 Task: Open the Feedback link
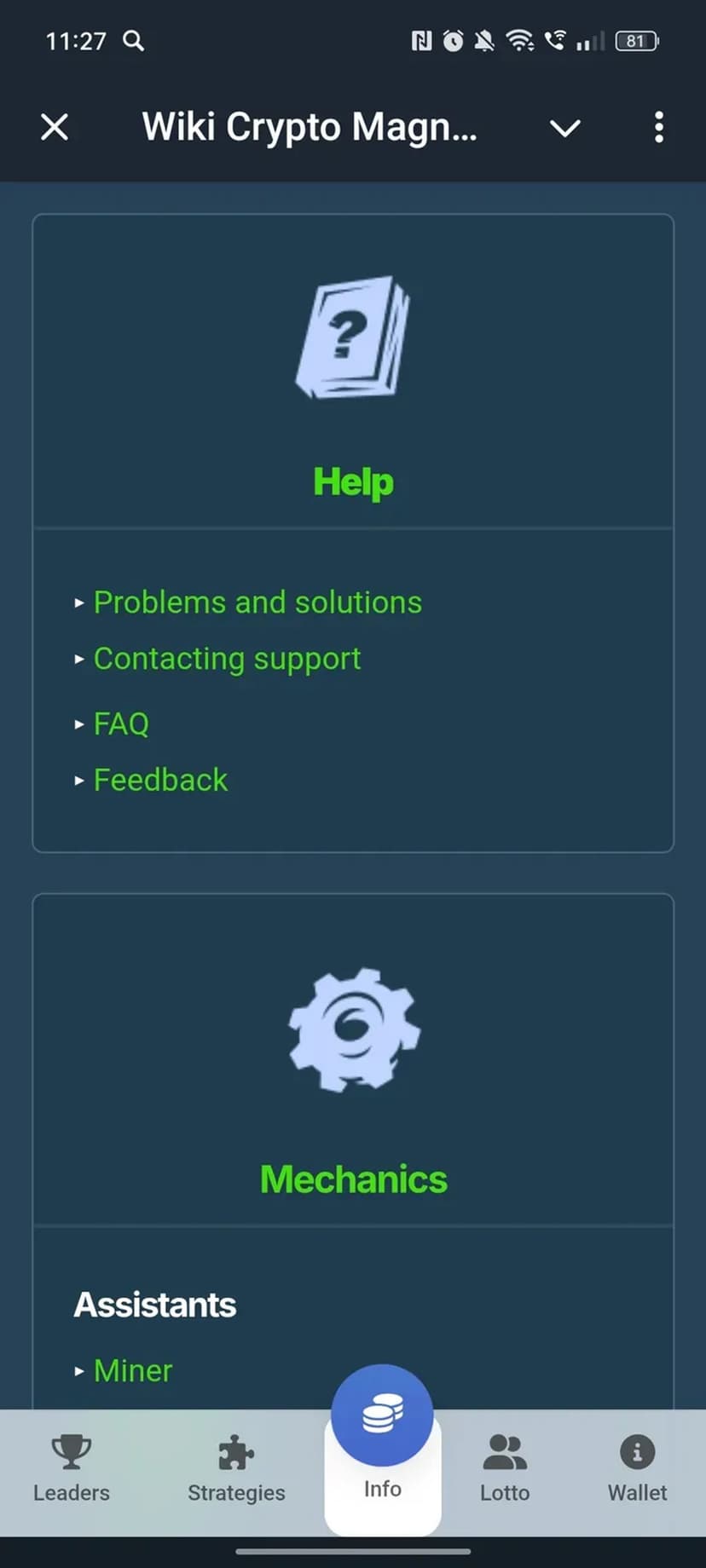[x=160, y=781]
